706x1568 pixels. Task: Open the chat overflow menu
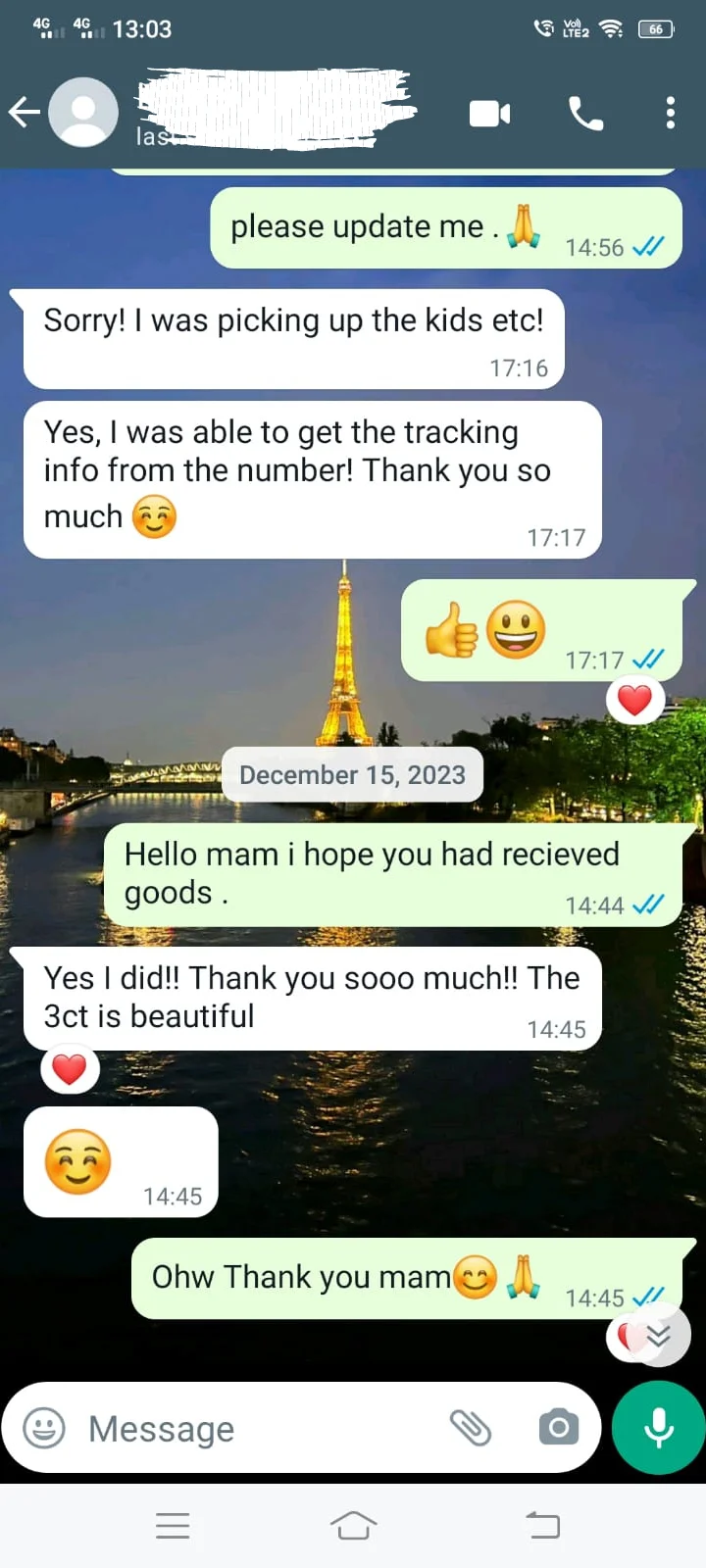tap(671, 114)
